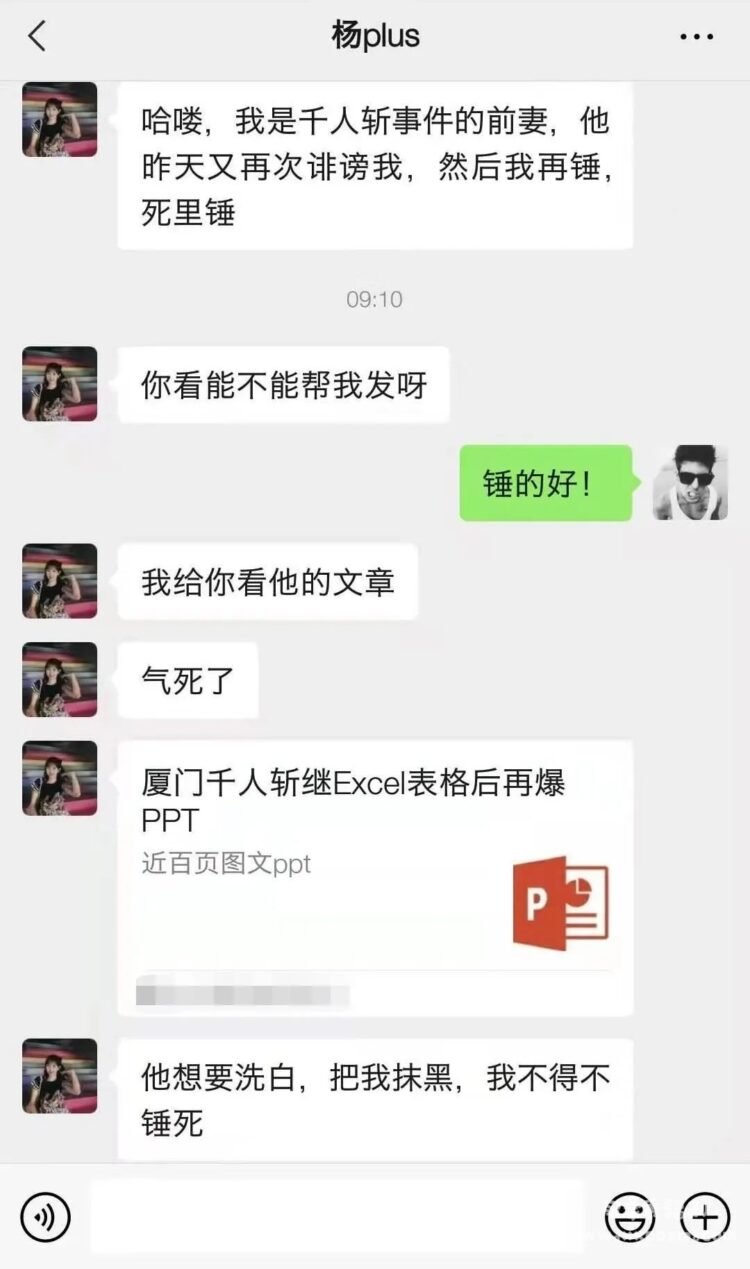Go back from the 杨plus chat
The height and width of the screenshot is (1269, 750).
[37, 37]
